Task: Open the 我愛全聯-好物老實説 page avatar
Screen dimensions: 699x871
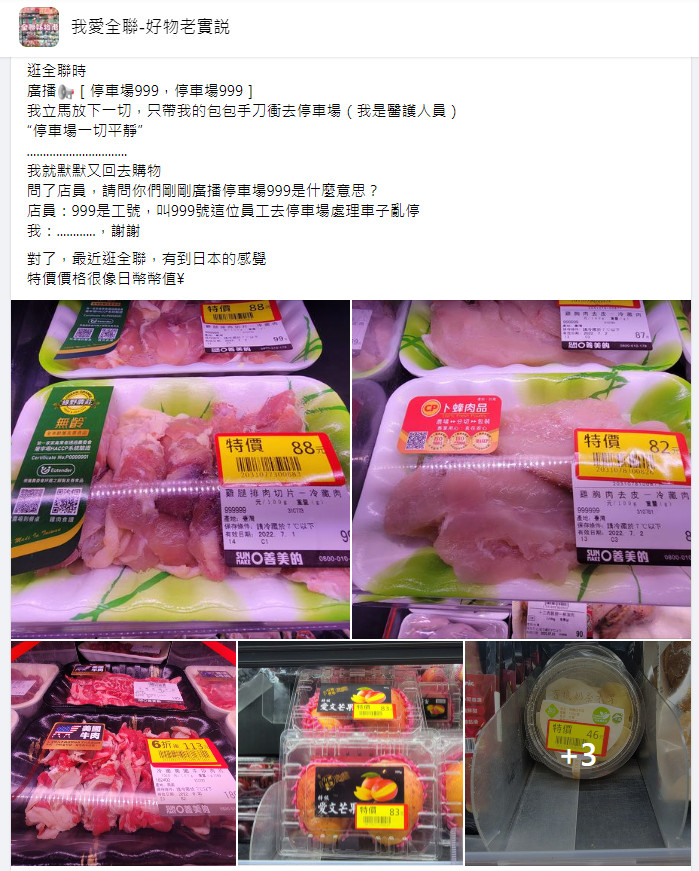Action: [39, 28]
